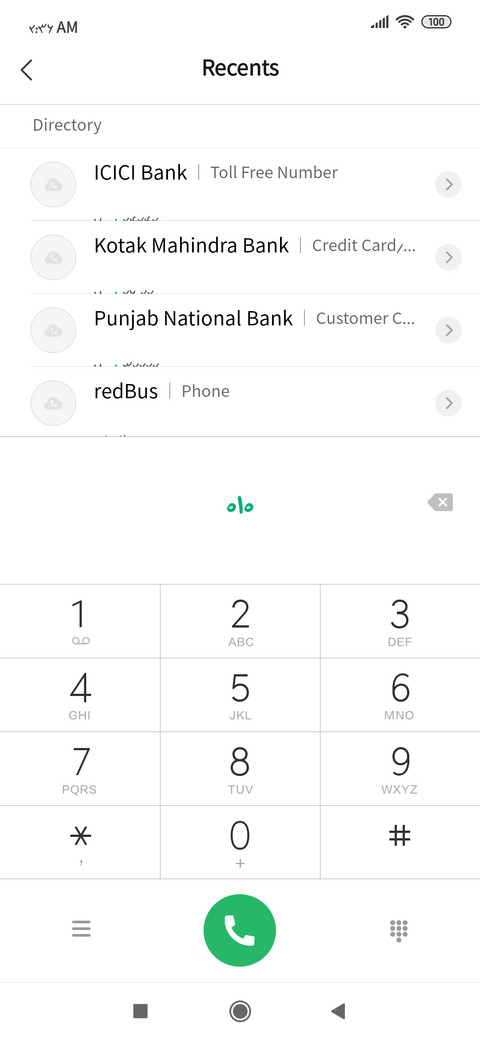This screenshot has height=1040, width=480.
Task: Go to home via the navigation bar
Action: (x=240, y=1011)
